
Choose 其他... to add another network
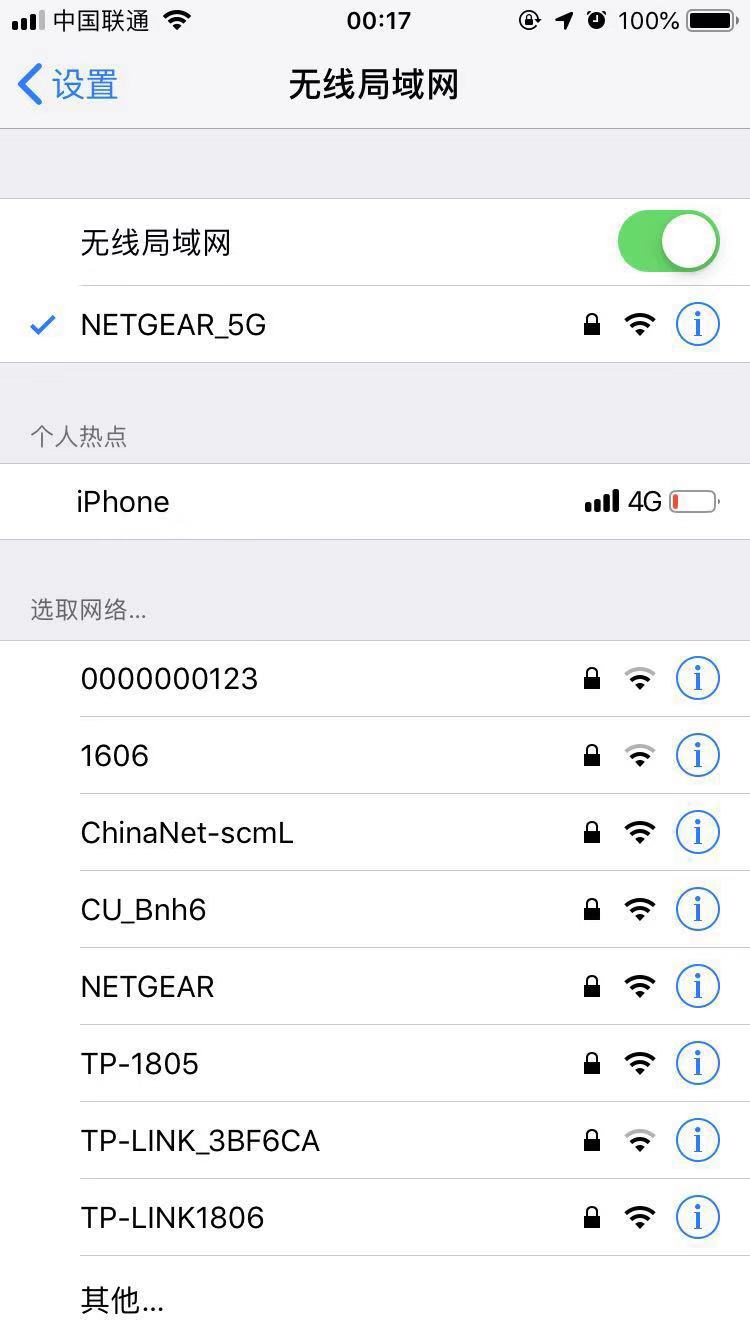[122, 1299]
